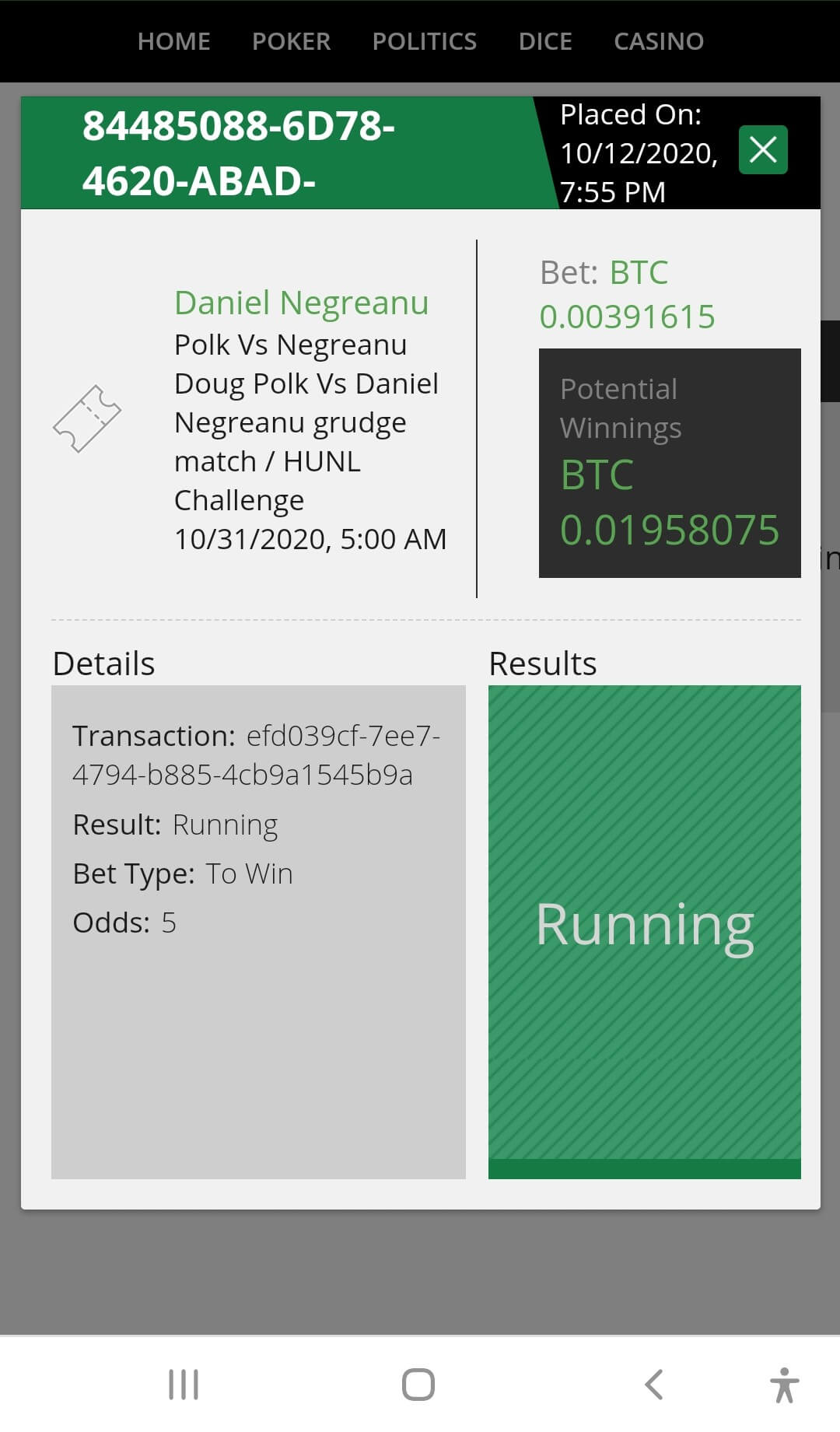Go to the POLITICS section
This screenshot has height=1432, width=840.
coord(425,41)
